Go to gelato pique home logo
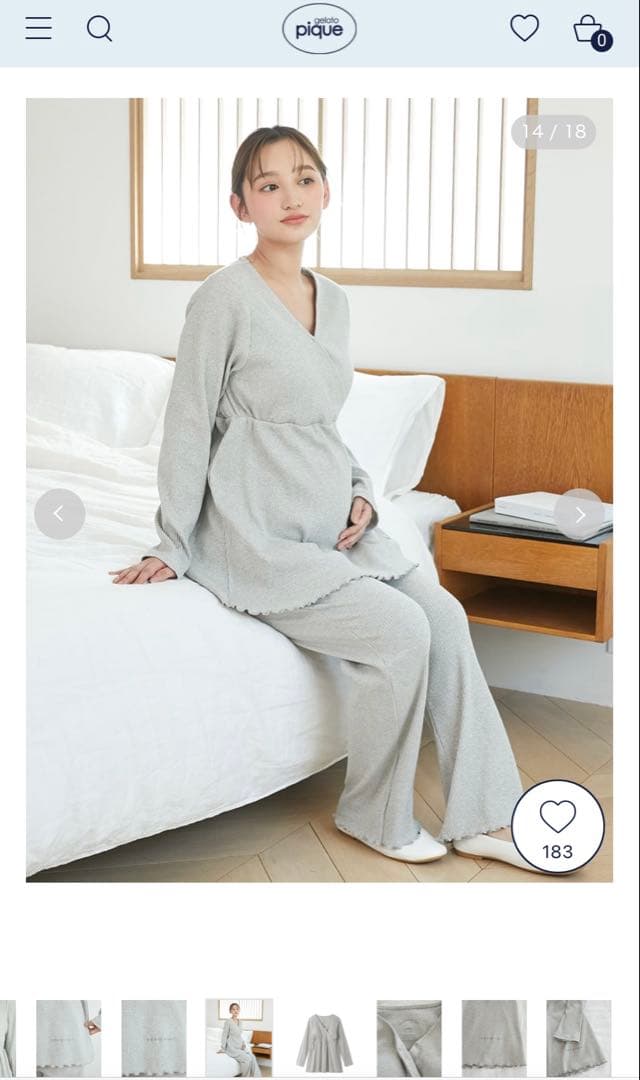Image resolution: width=640 pixels, height=1080 pixels. coord(319,29)
